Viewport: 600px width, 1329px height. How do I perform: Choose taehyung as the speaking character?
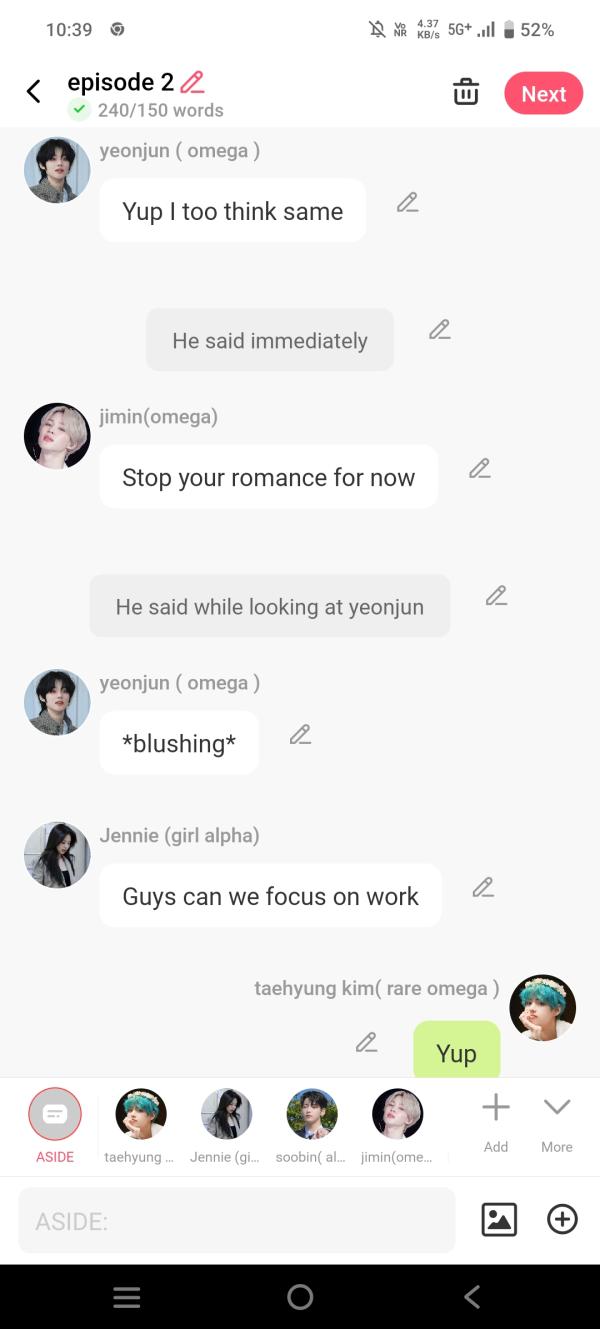point(141,1116)
